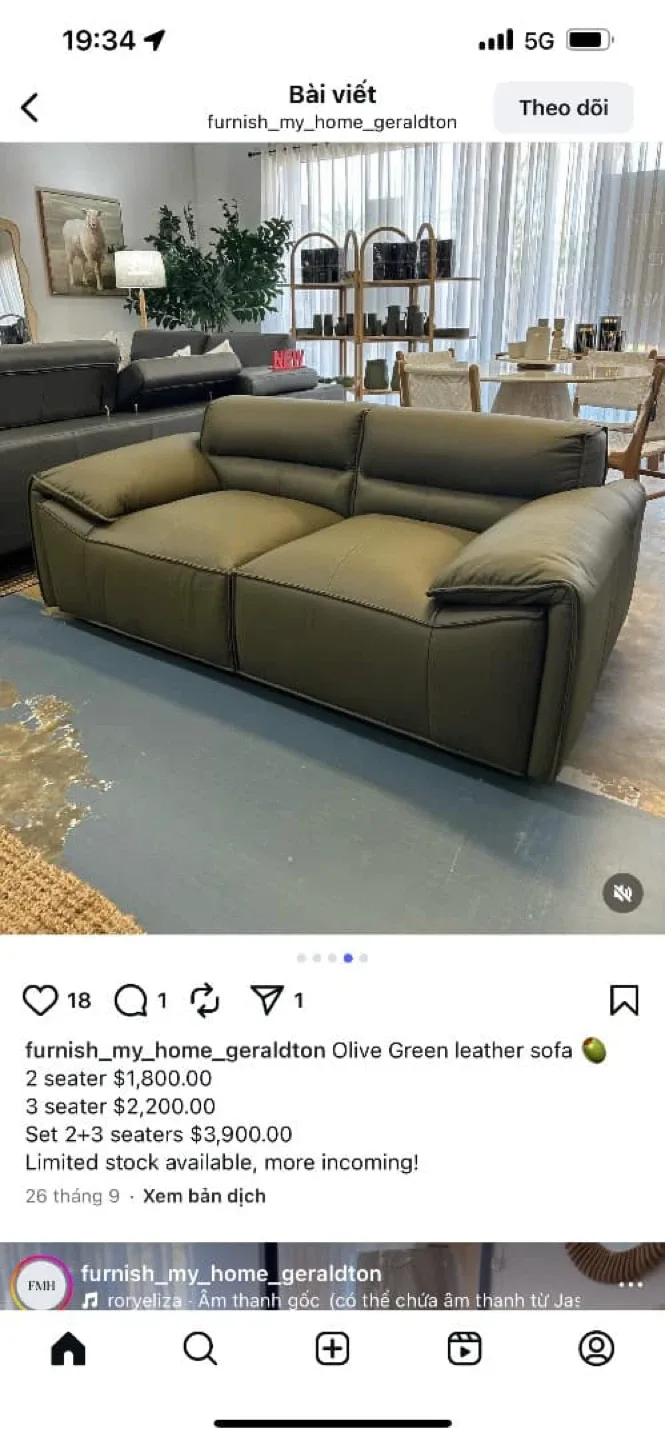The height and width of the screenshot is (1440, 665).
Task: Like the olive green sofa post
Action: (41, 1000)
